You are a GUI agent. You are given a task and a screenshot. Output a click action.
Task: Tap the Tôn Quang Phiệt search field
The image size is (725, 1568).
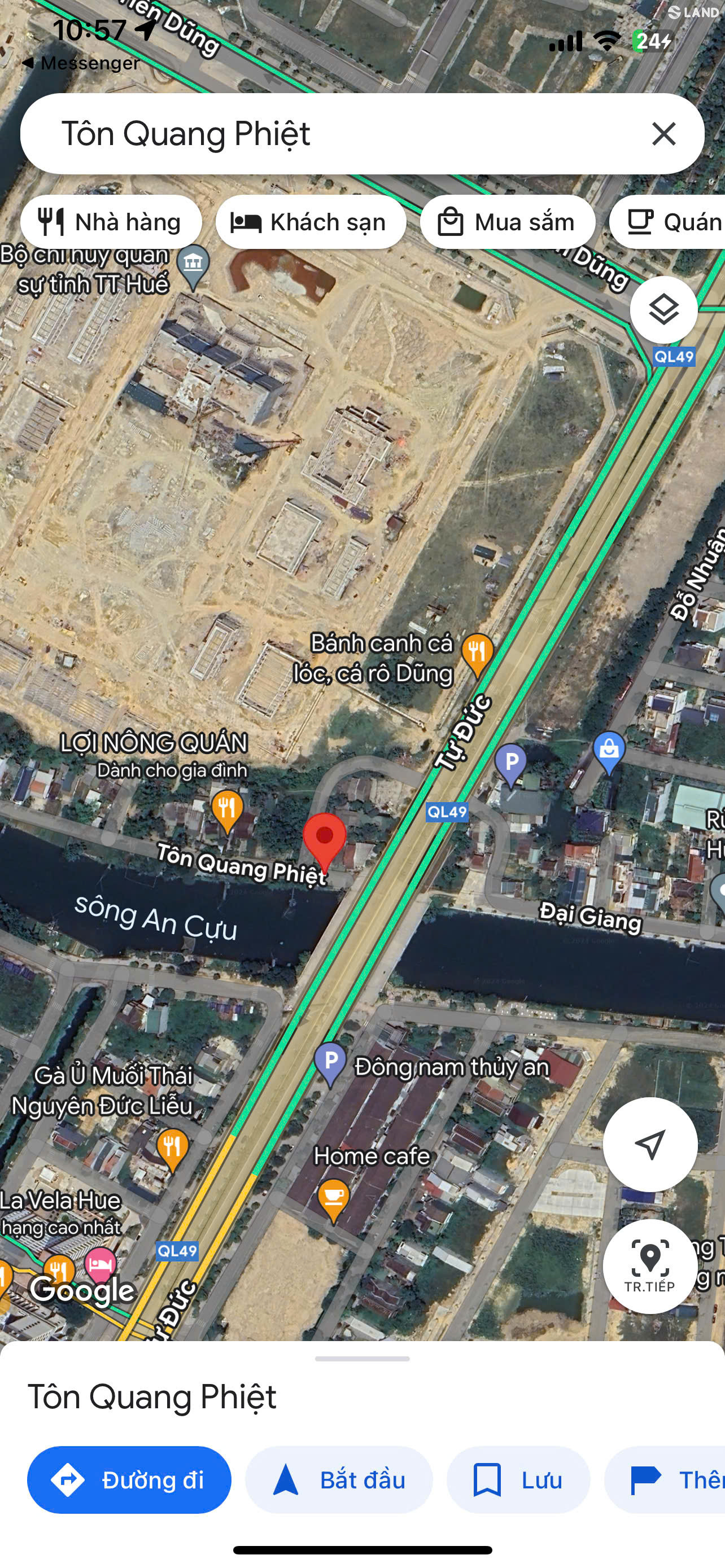[x=341, y=133]
